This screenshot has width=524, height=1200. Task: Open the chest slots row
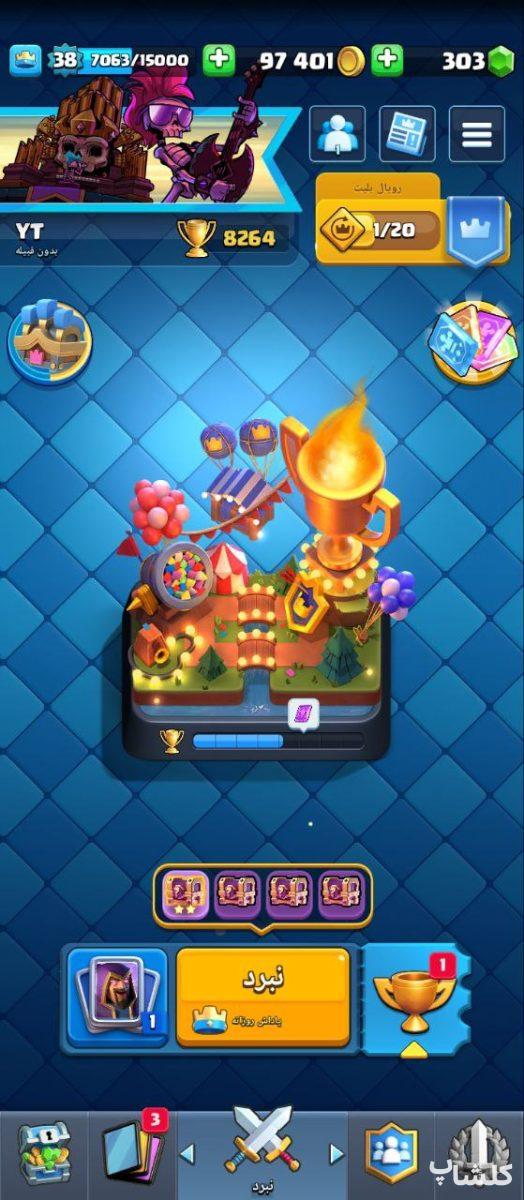[x=262, y=894]
